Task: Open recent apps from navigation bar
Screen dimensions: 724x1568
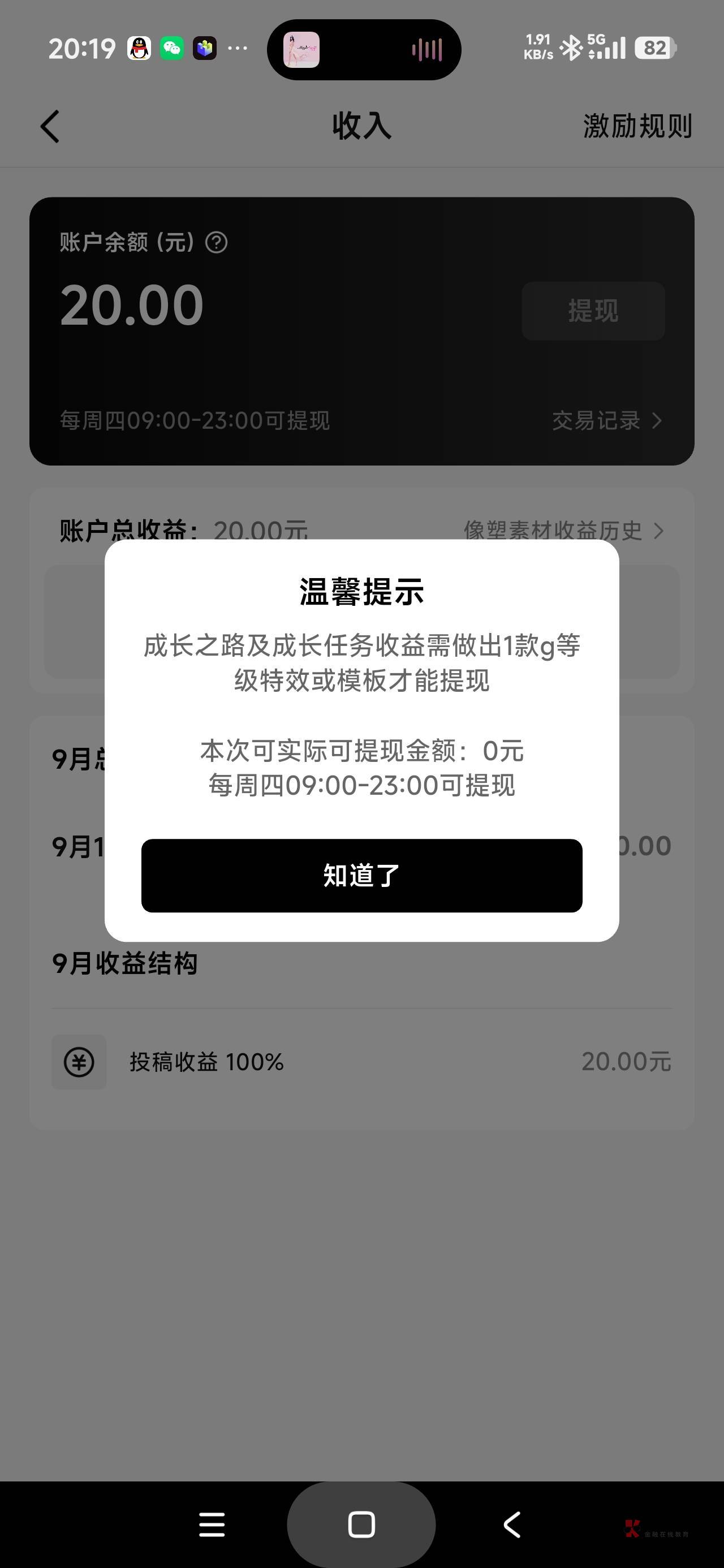Action: 212,1524
